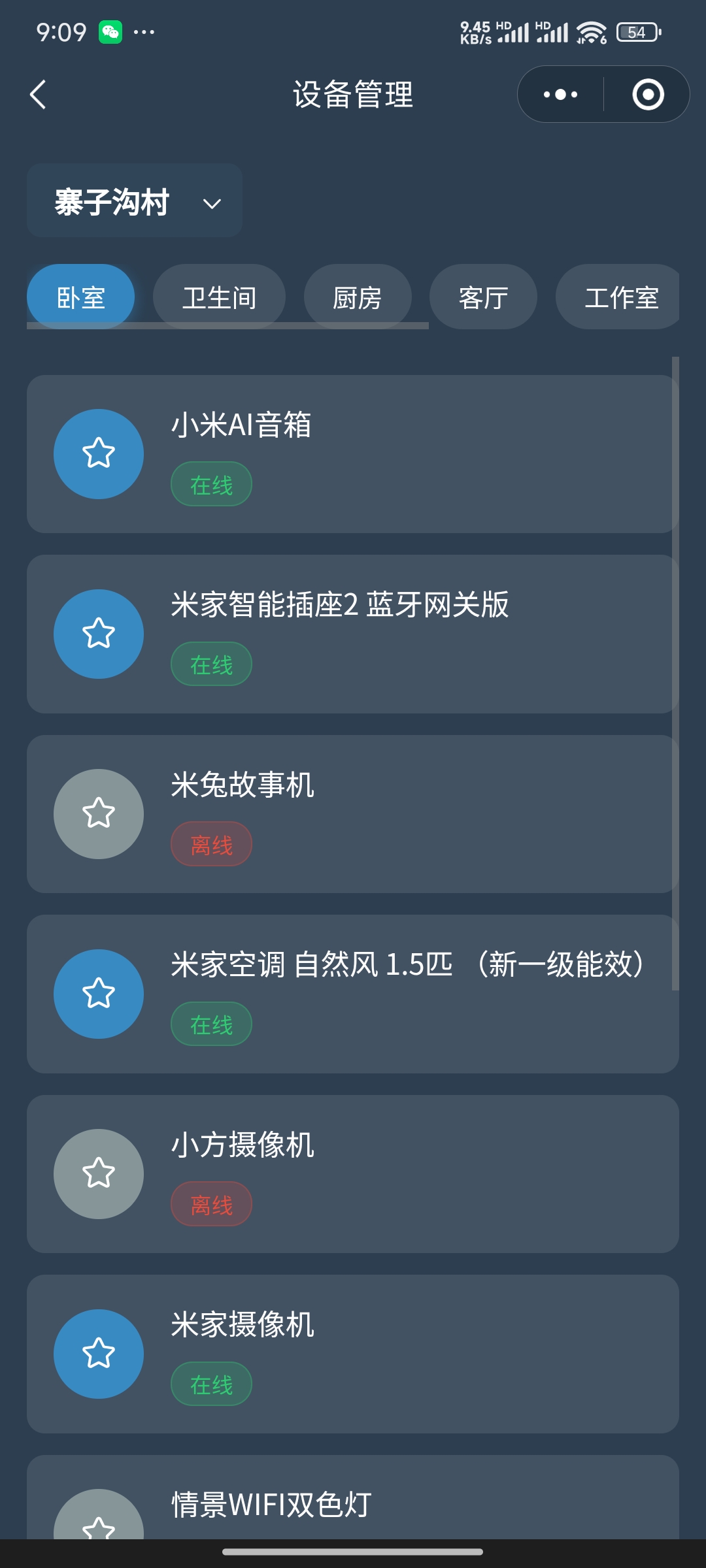Switch to the 工作室 tab

pyautogui.click(x=618, y=297)
